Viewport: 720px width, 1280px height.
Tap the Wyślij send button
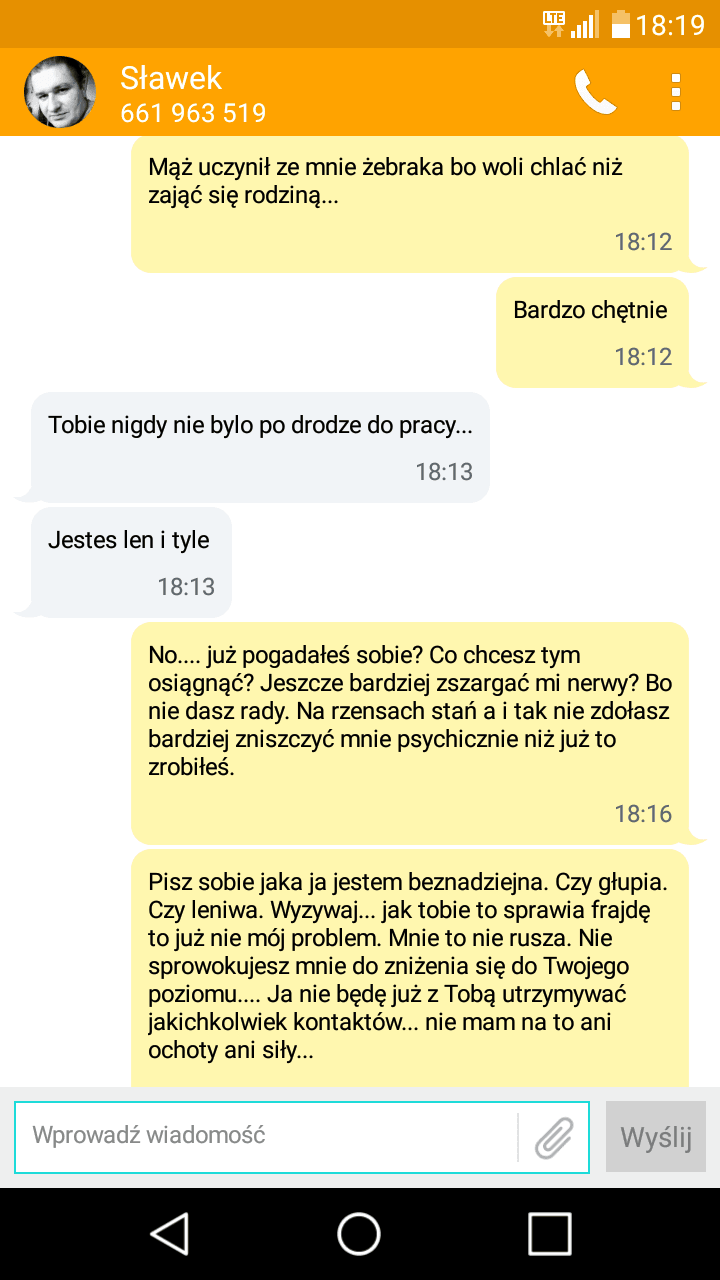pos(656,1137)
